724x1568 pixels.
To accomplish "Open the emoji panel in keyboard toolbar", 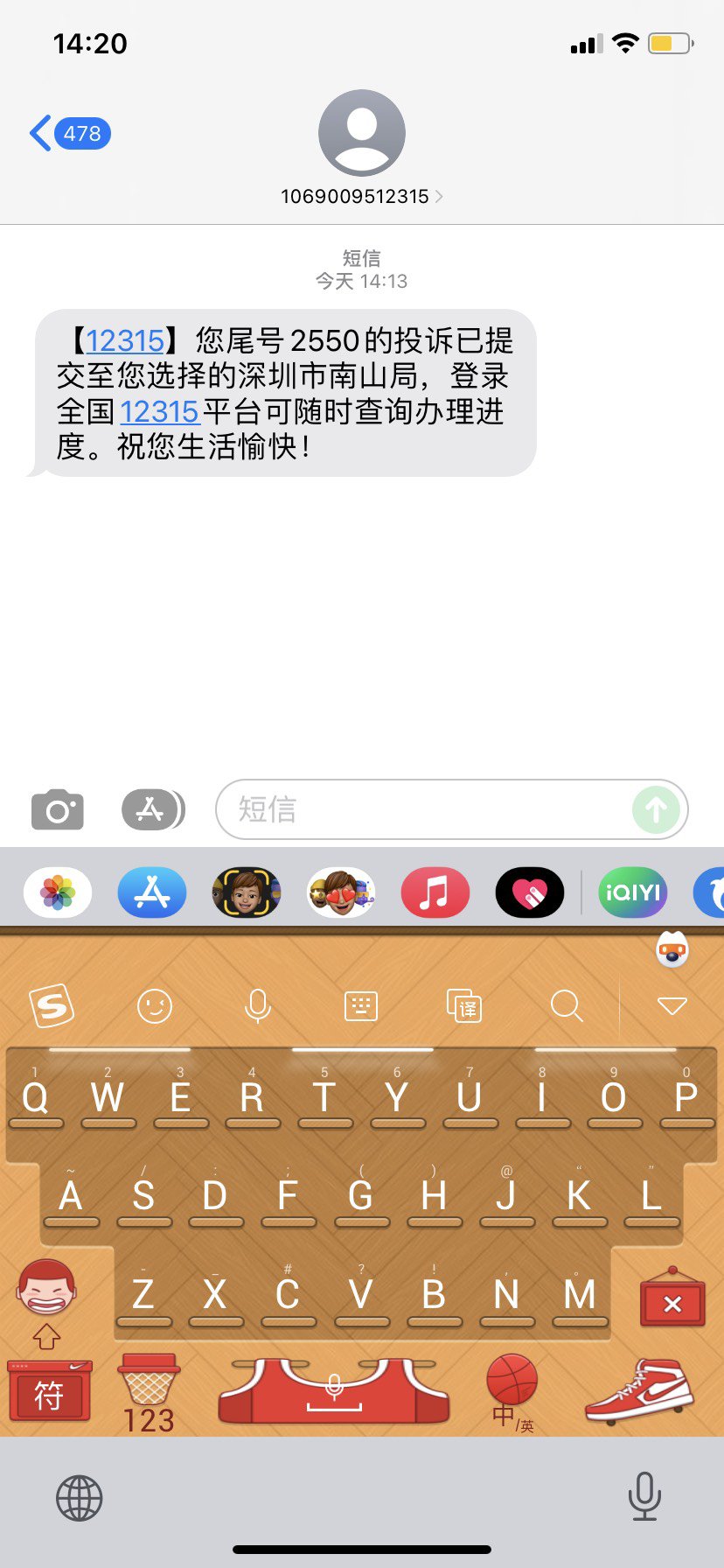I will (x=155, y=1006).
